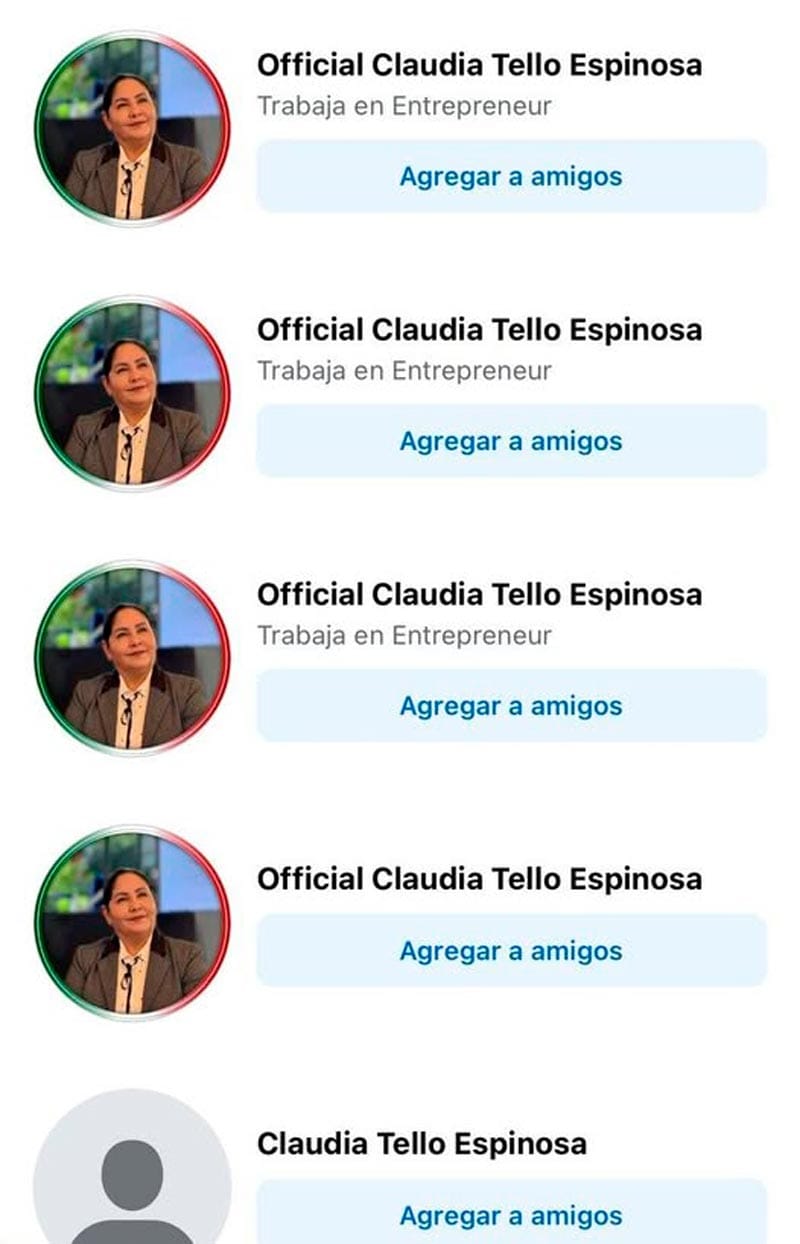The width and height of the screenshot is (800, 1244).
Task: Click the second Official Claudia Tello Espinosa link
Action: pyautogui.click(x=479, y=329)
